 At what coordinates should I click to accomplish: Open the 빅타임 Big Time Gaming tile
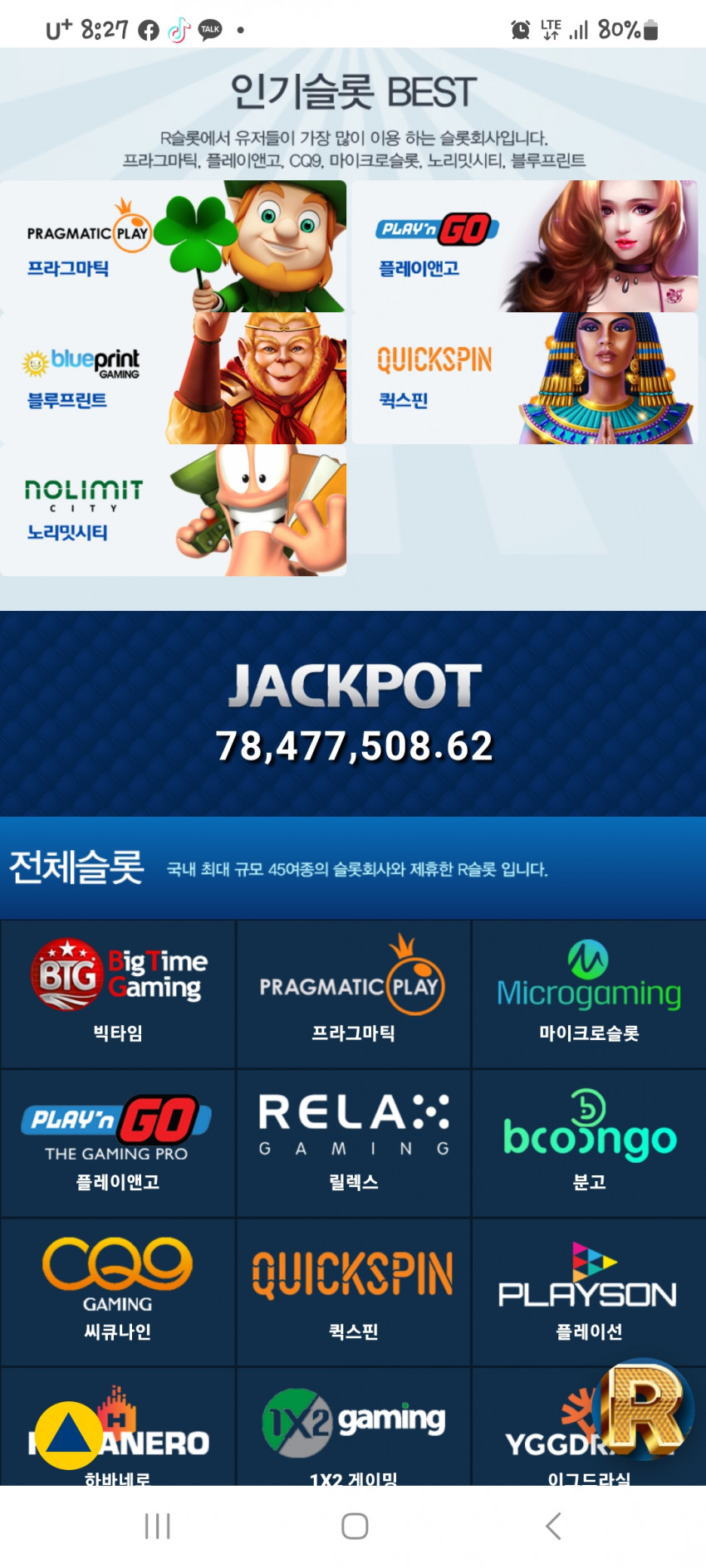tap(118, 993)
